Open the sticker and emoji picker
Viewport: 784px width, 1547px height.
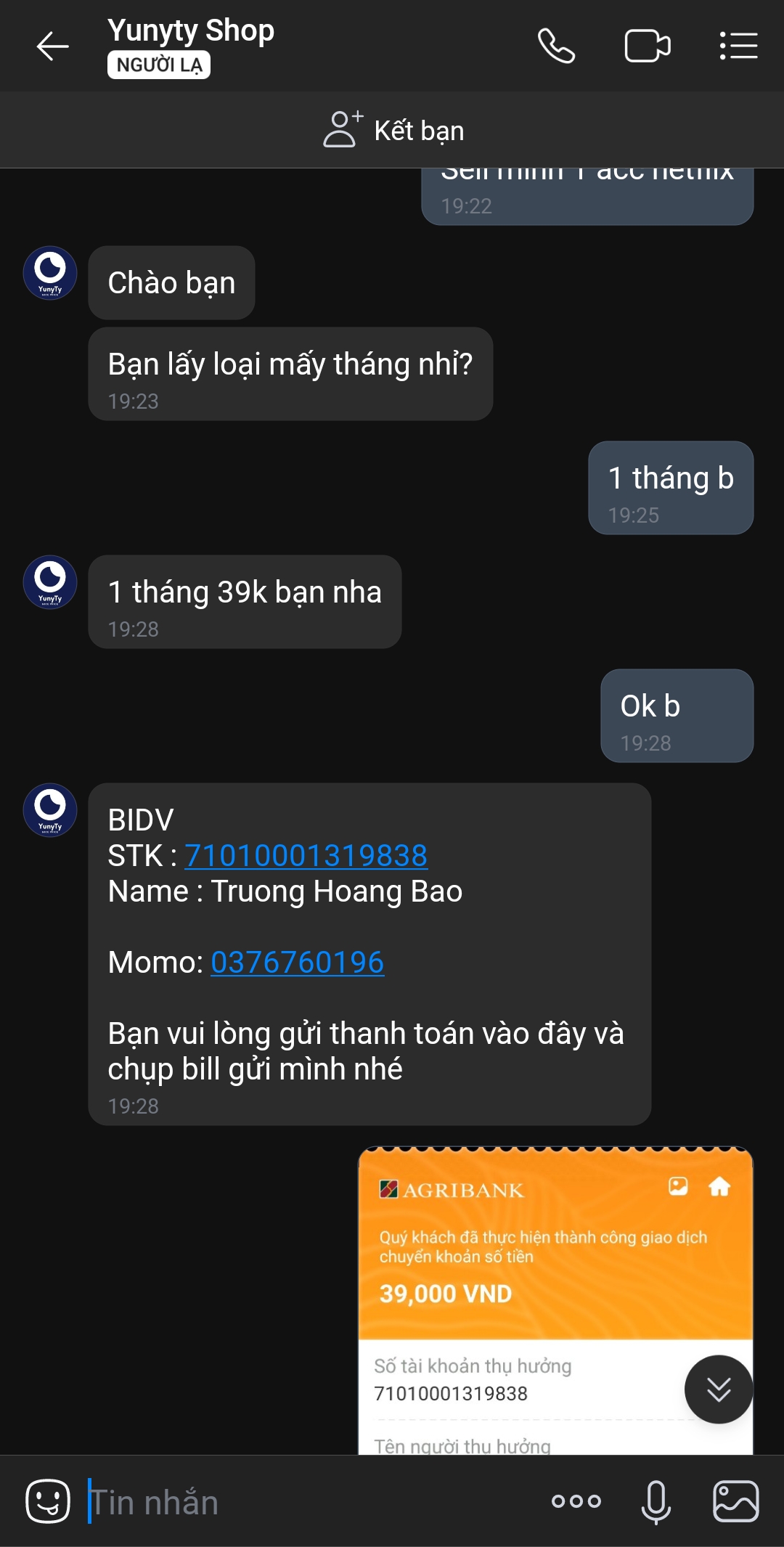(x=48, y=1501)
